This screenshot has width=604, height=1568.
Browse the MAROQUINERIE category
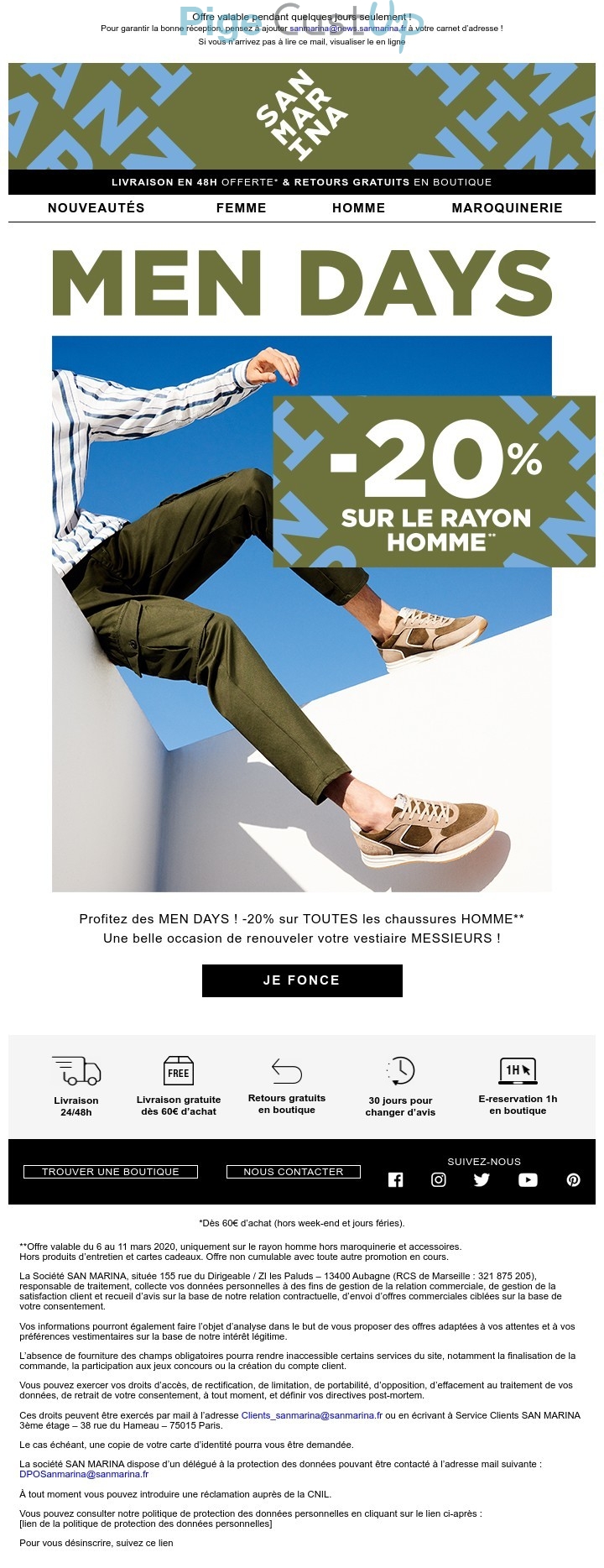coord(507,207)
